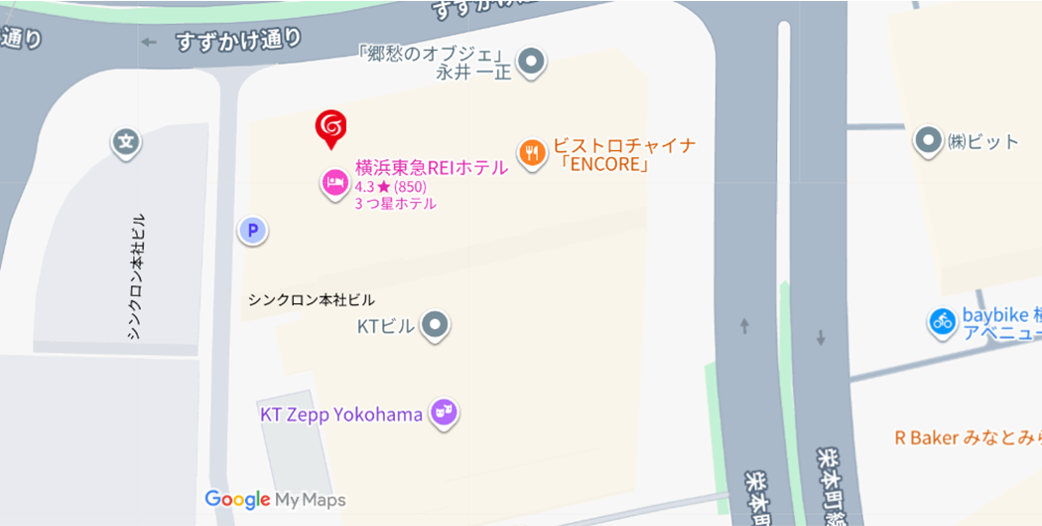Open the KTビル place pin

click(x=435, y=325)
